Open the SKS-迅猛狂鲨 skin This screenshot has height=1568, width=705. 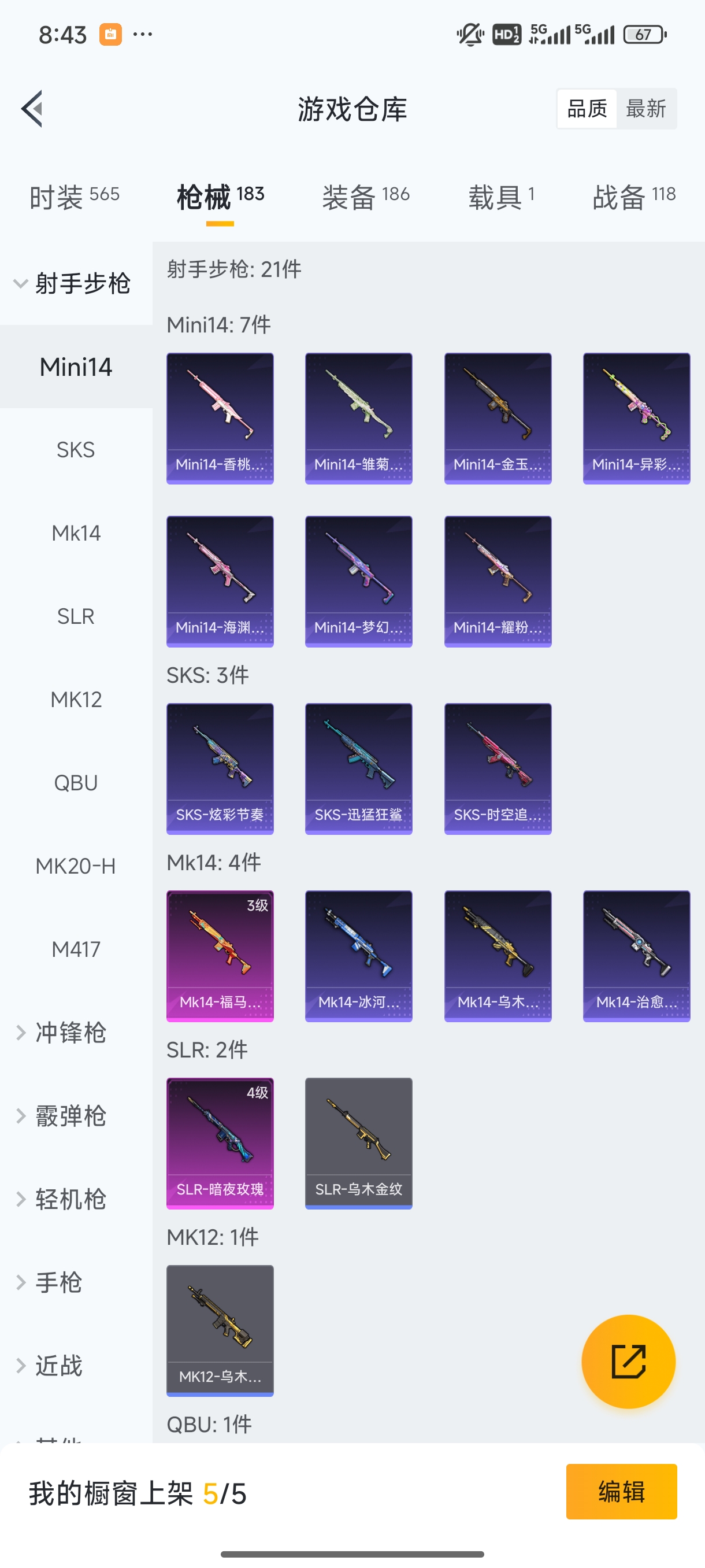[x=358, y=768]
